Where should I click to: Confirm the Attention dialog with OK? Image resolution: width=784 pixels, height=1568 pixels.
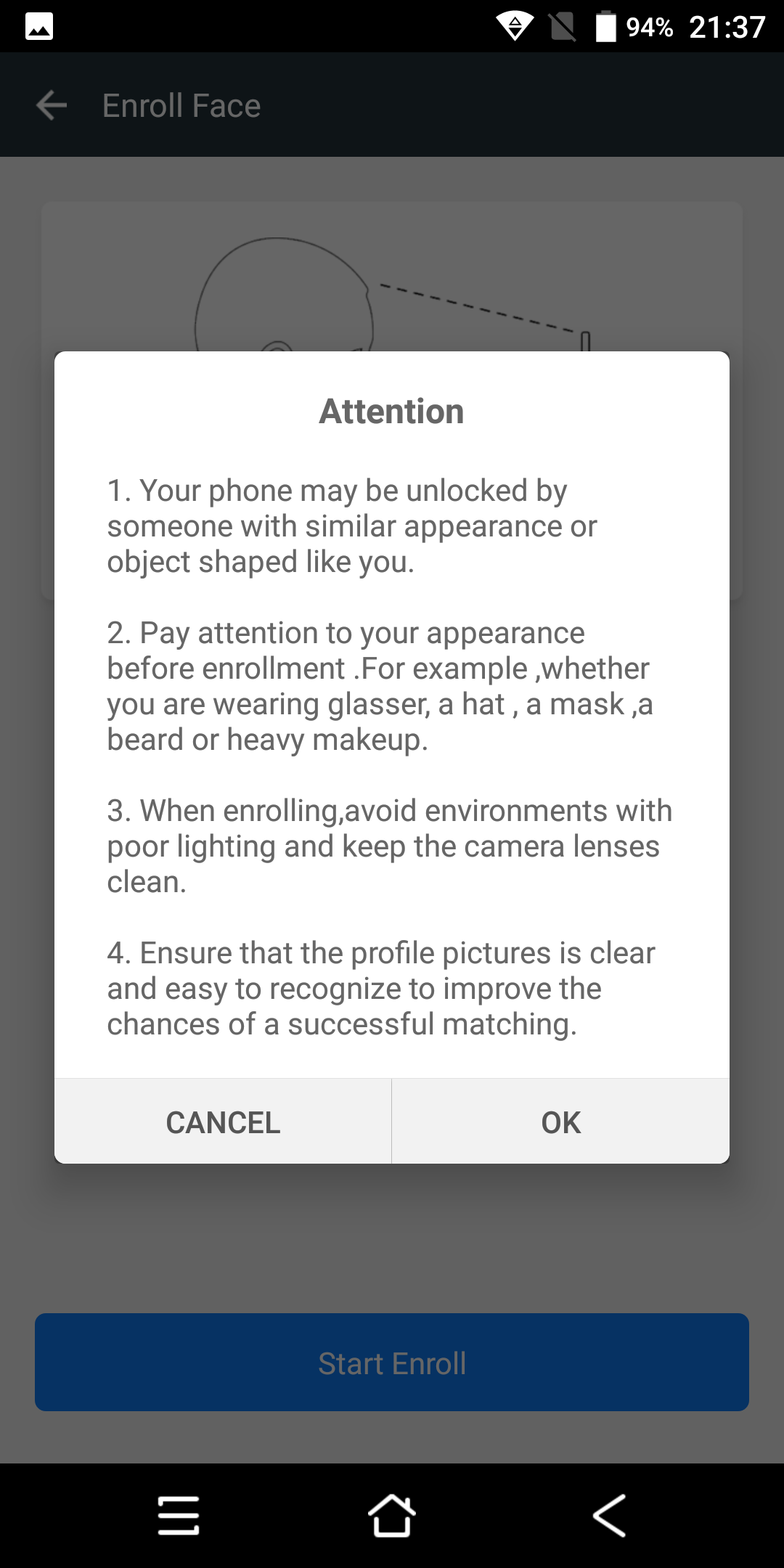coord(560,1122)
